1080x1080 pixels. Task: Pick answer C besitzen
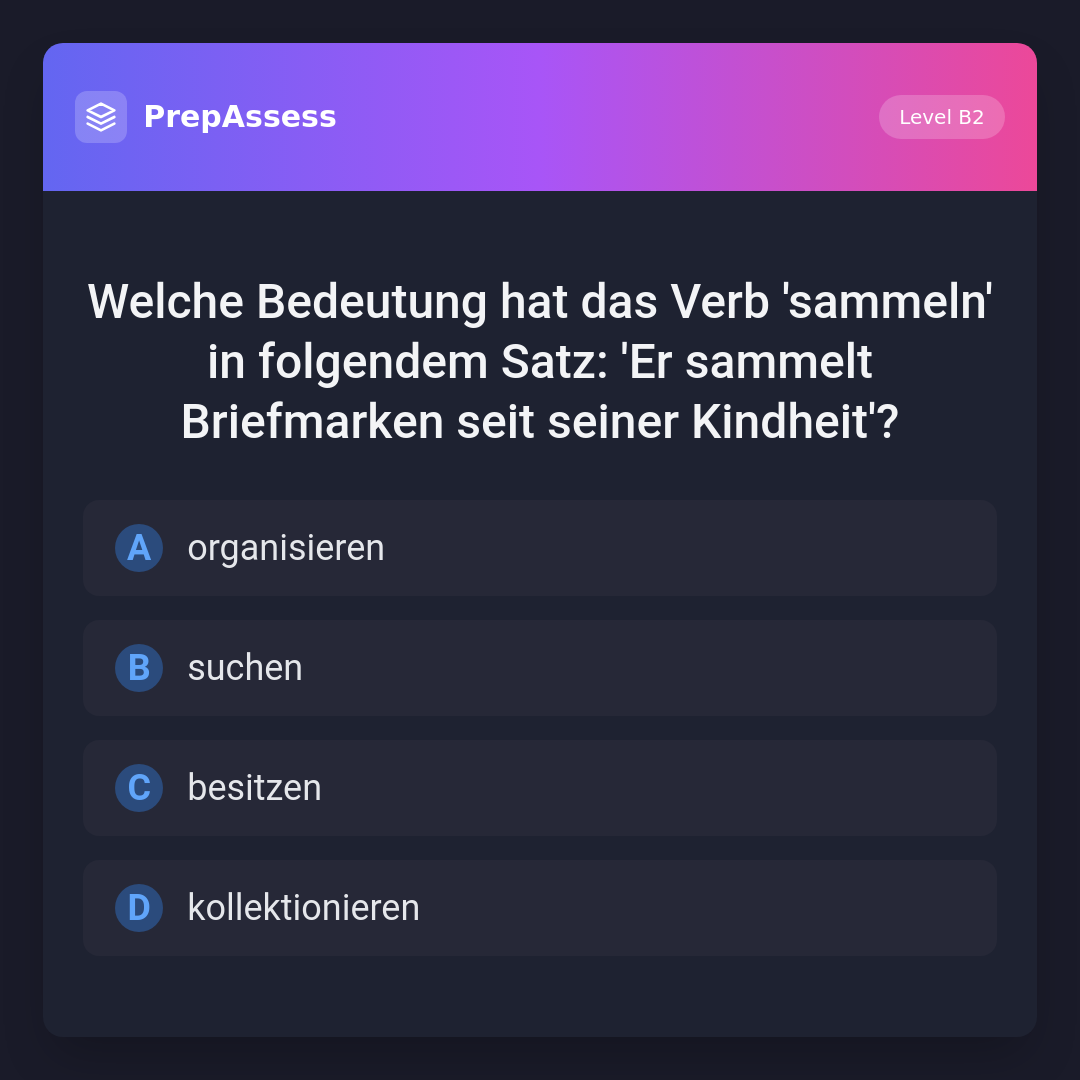point(540,788)
